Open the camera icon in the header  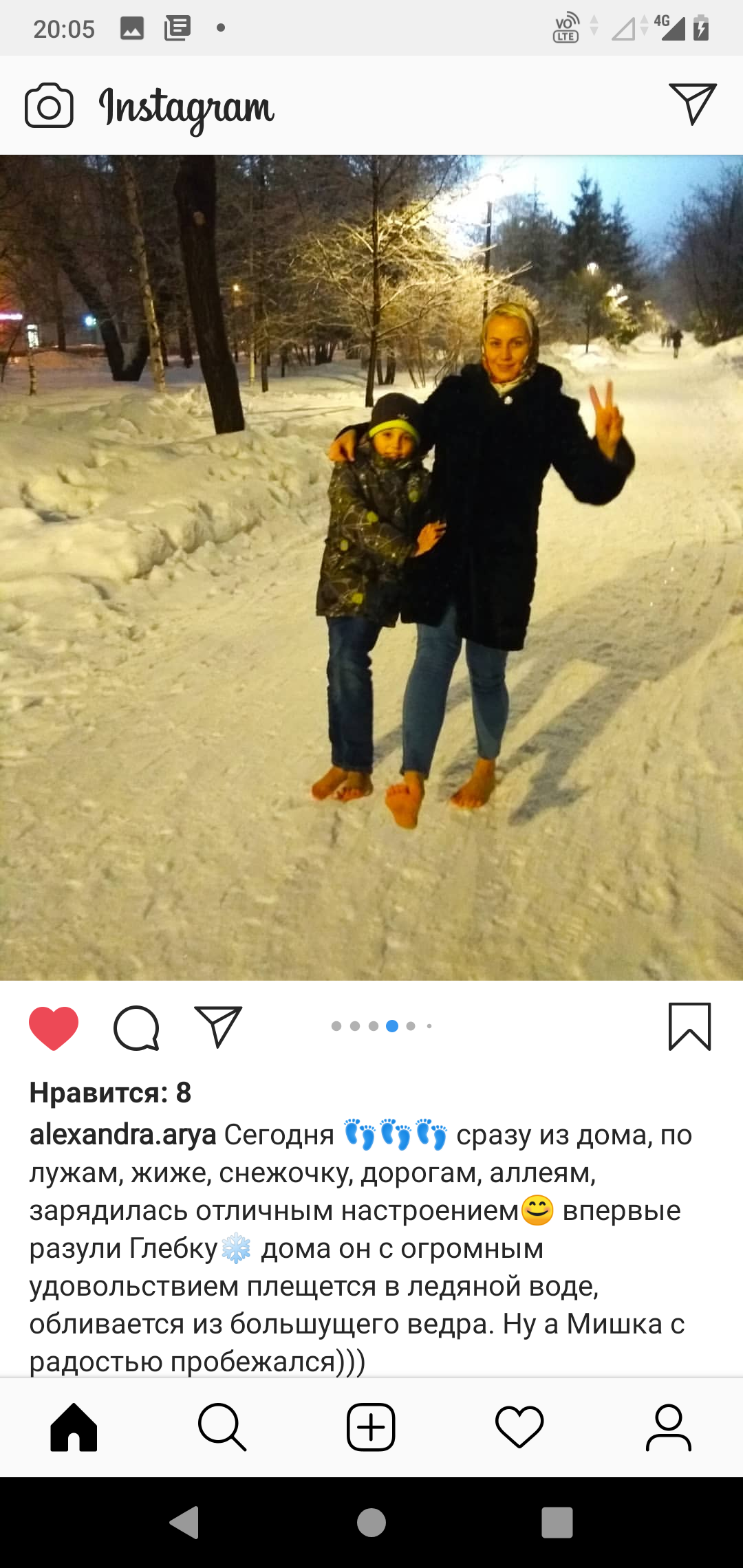(49, 106)
